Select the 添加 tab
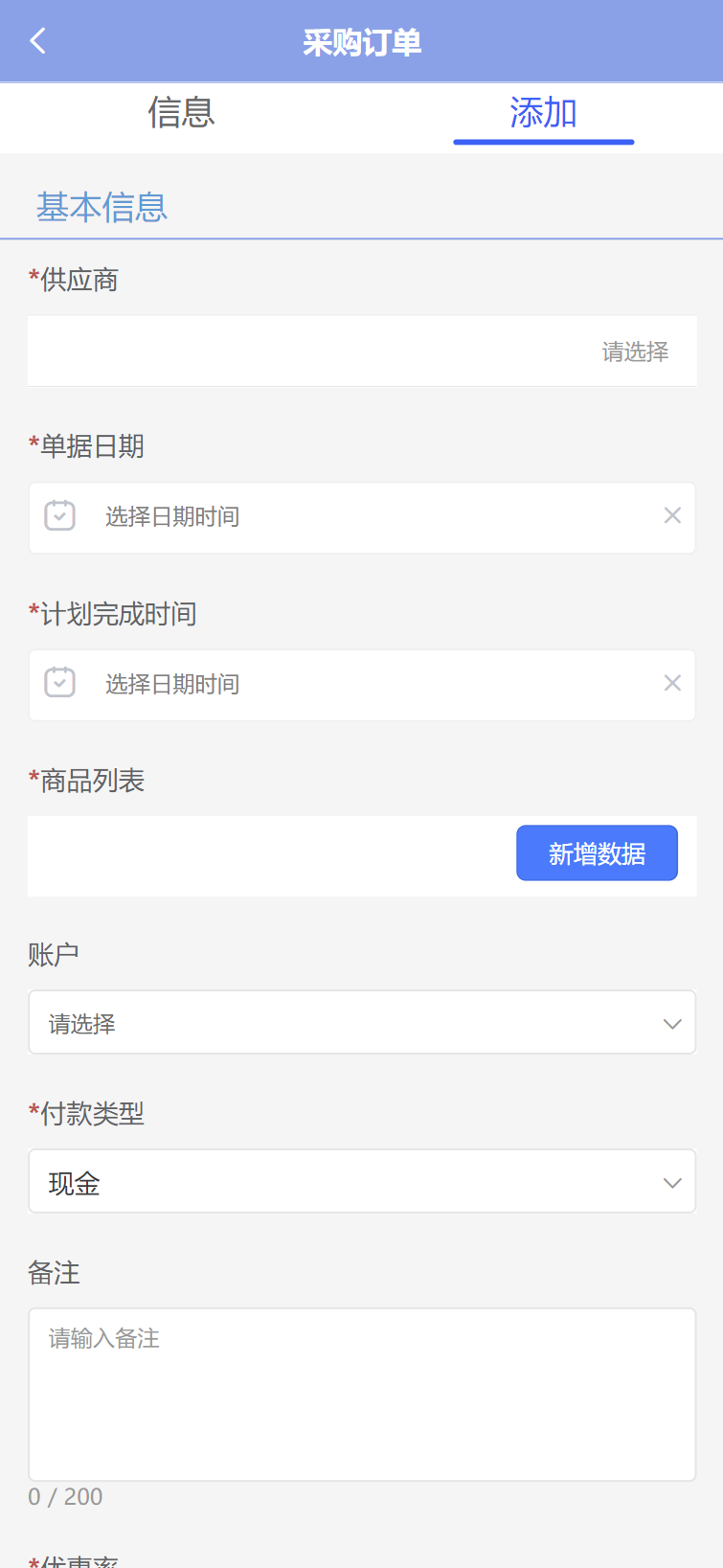The width and height of the screenshot is (723, 1568). click(543, 113)
